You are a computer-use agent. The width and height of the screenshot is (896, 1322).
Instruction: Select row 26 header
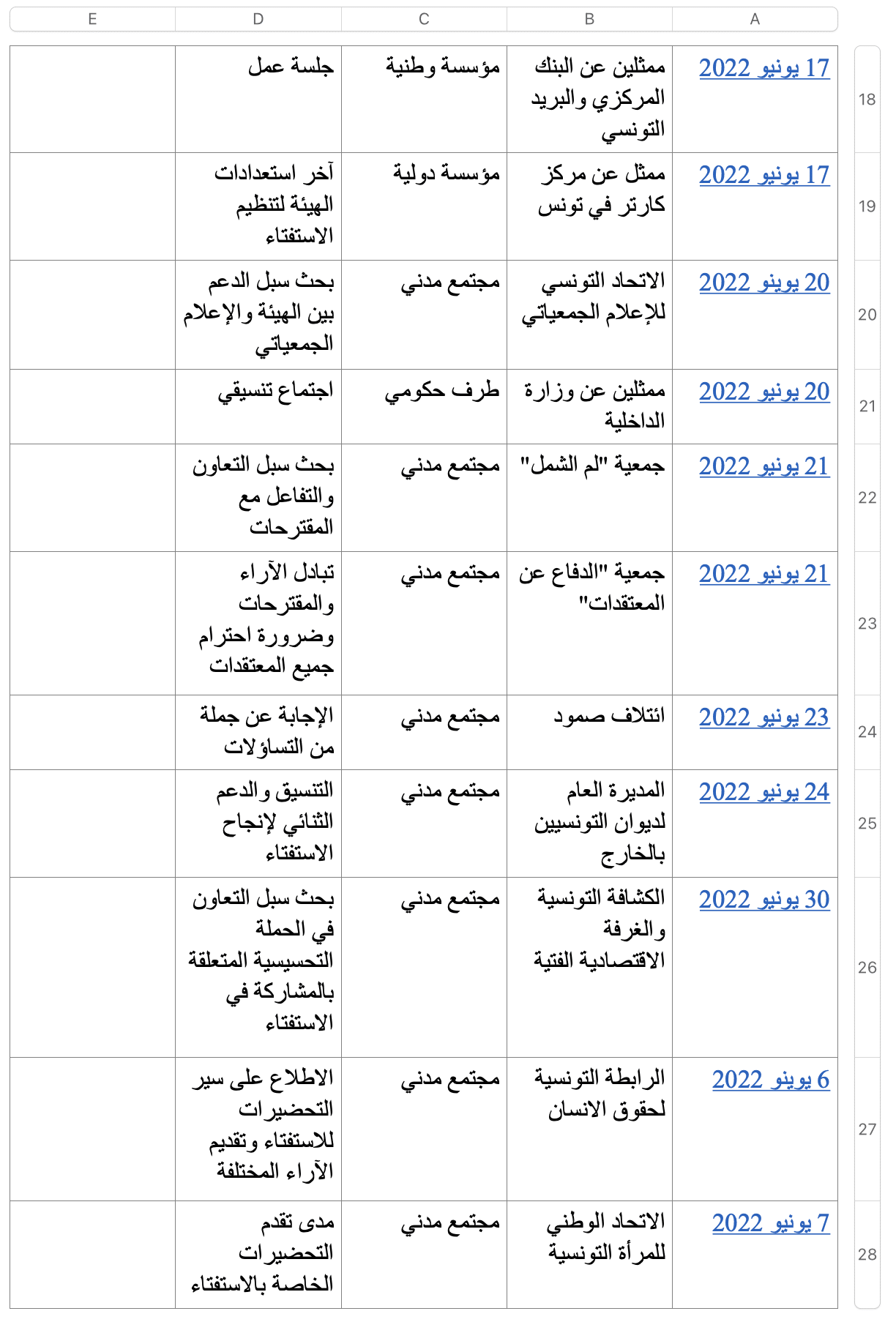click(867, 968)
